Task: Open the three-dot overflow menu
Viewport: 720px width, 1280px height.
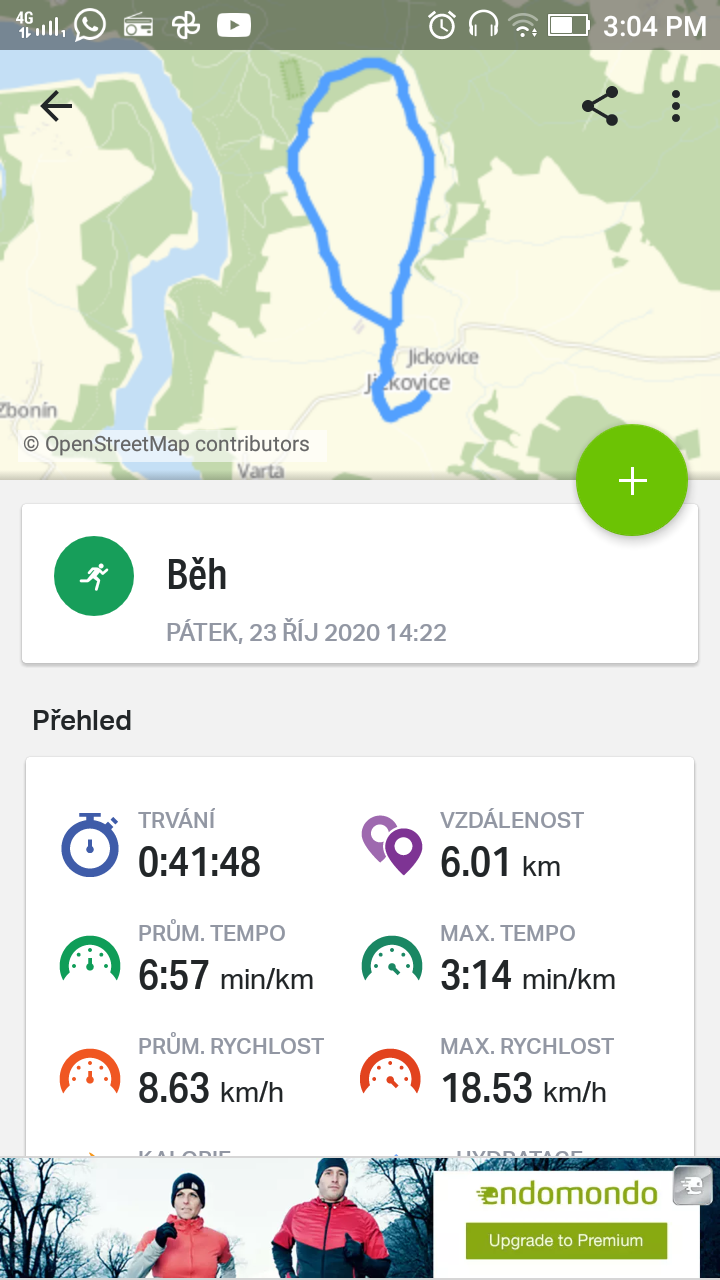Action: pyautogui.click(x=676, y=106)
